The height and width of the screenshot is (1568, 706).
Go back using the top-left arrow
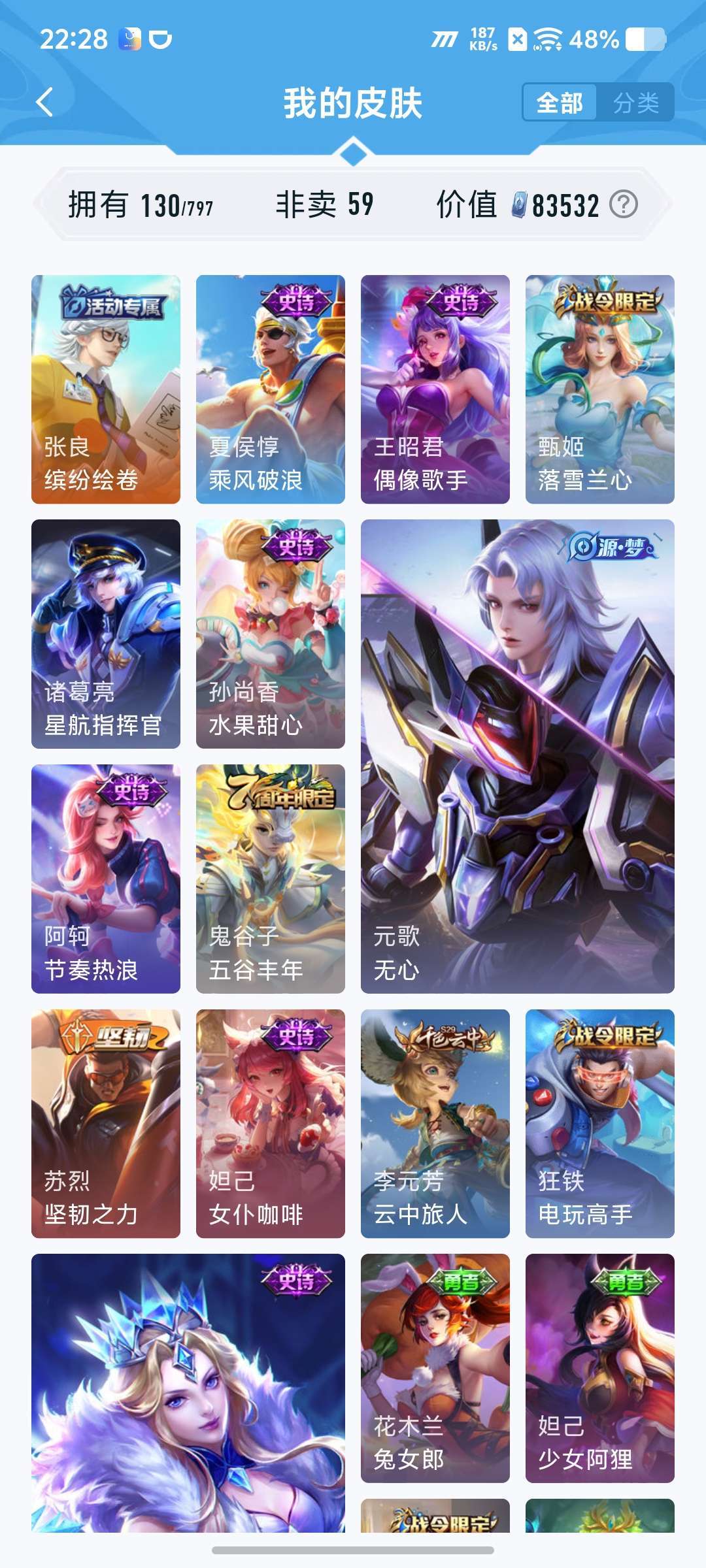(44, 103)
